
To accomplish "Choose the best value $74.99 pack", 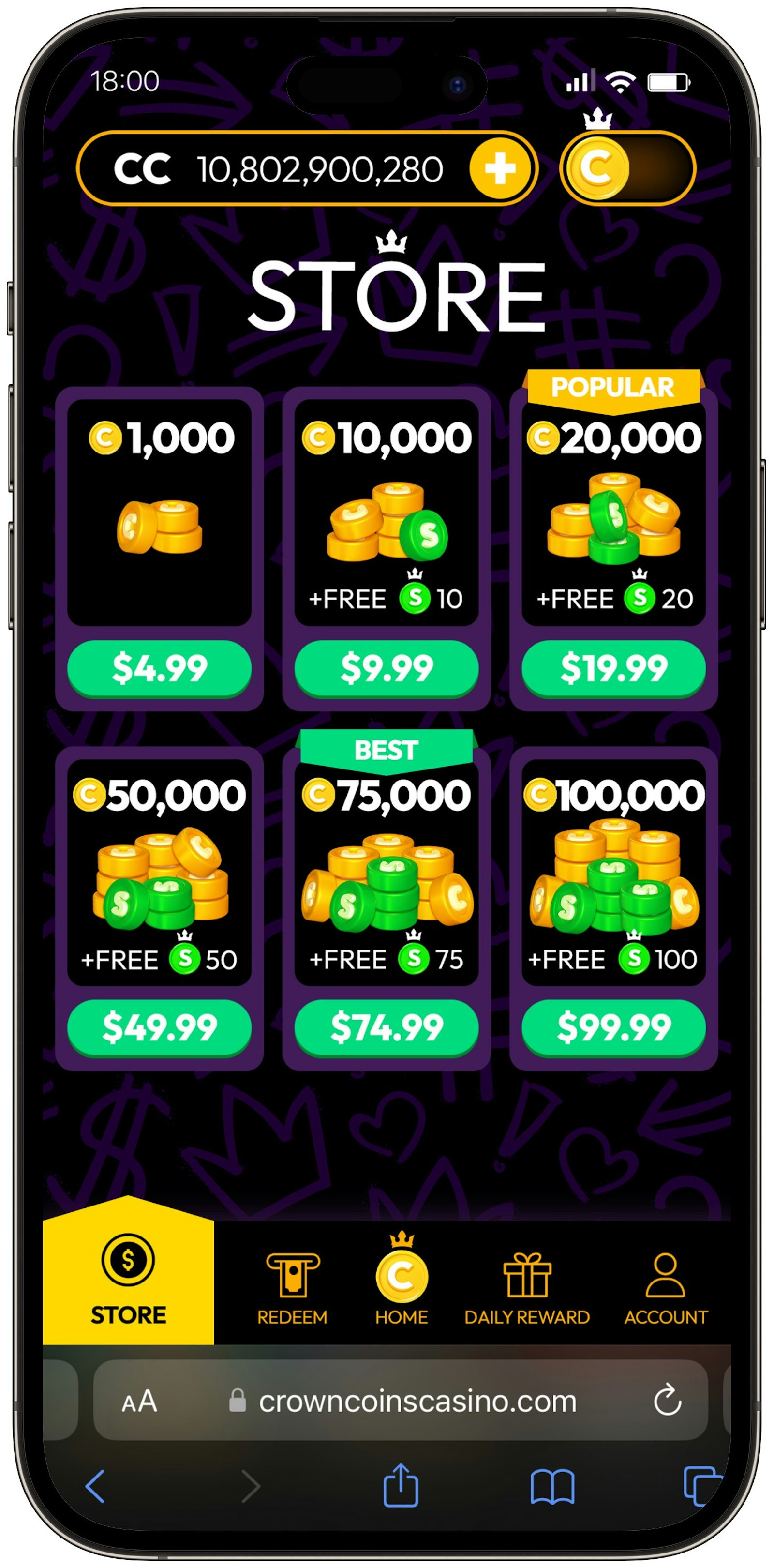I will pyautogui.click(x=387, y=1027).
